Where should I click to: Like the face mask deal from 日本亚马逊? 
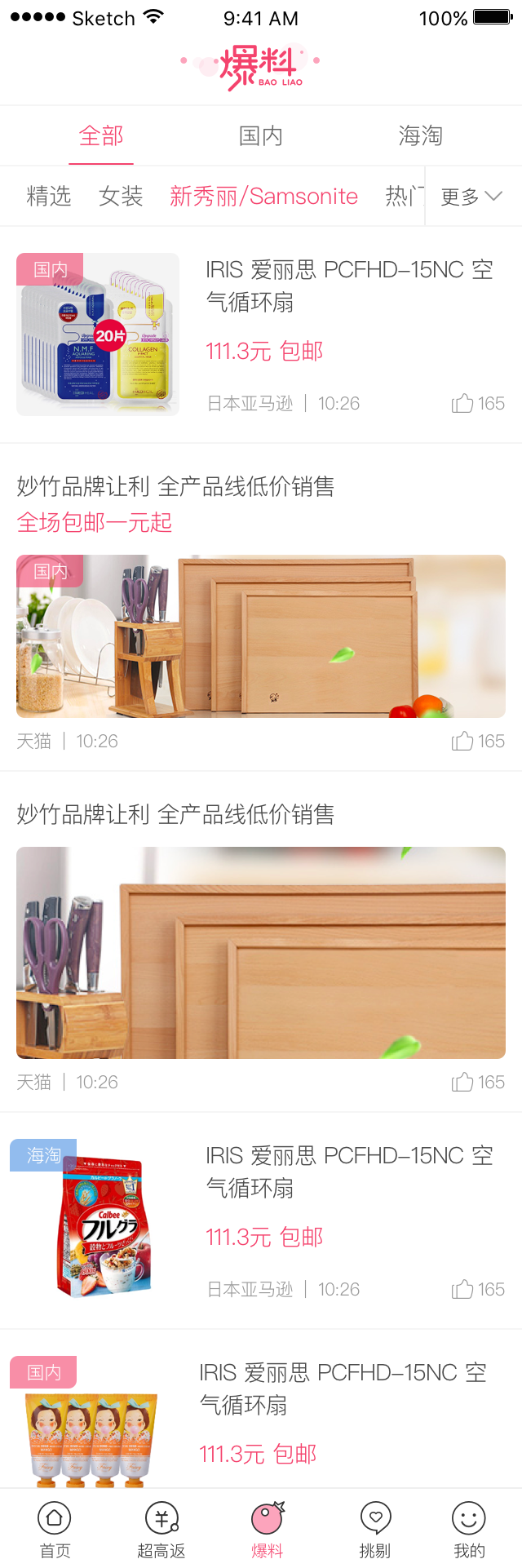463,403
